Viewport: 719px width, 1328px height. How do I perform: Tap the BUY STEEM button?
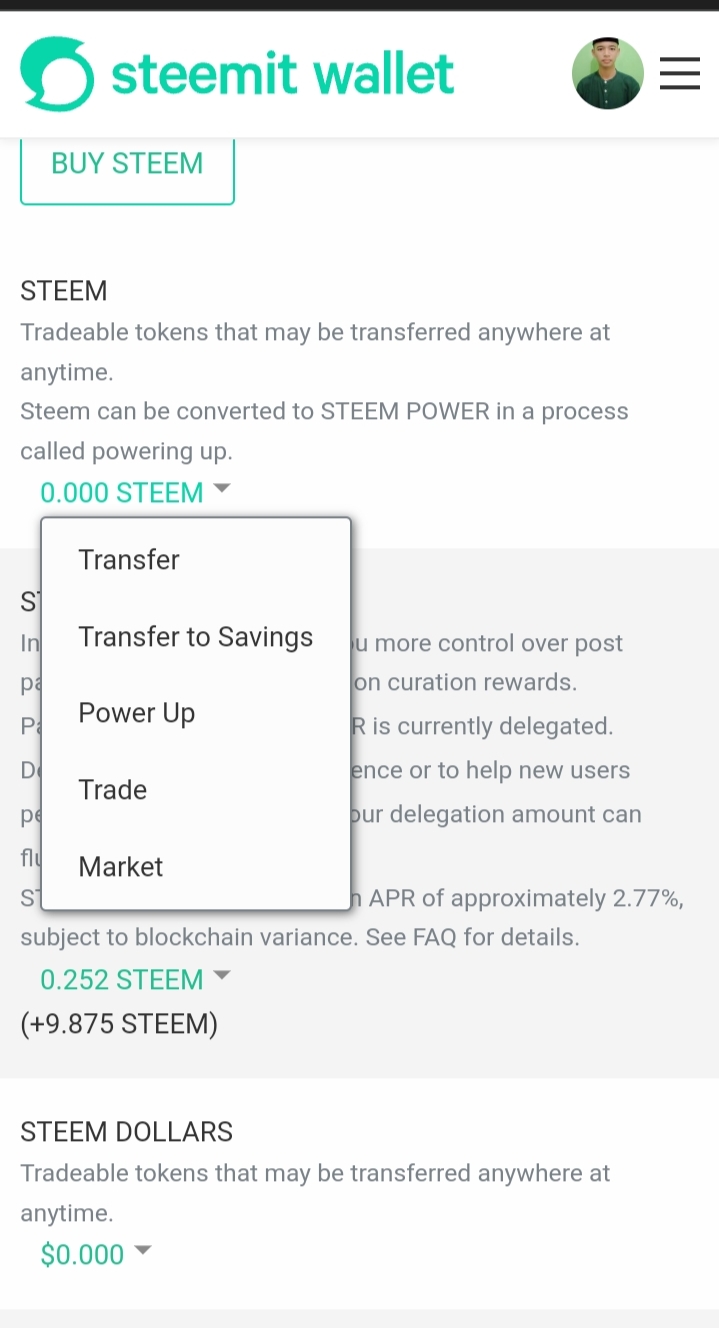(x=127, y=165)
